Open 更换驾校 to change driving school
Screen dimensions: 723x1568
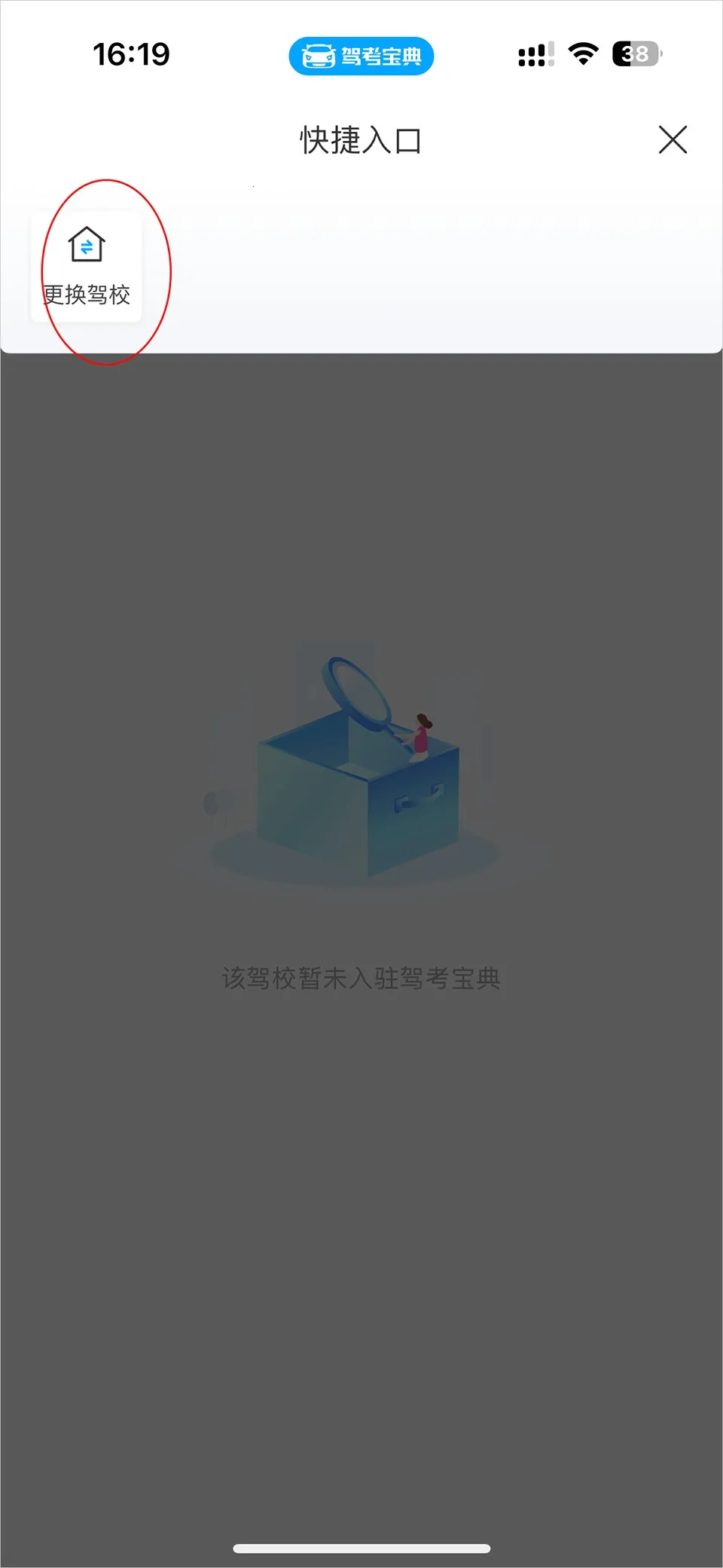click(87, 267)
